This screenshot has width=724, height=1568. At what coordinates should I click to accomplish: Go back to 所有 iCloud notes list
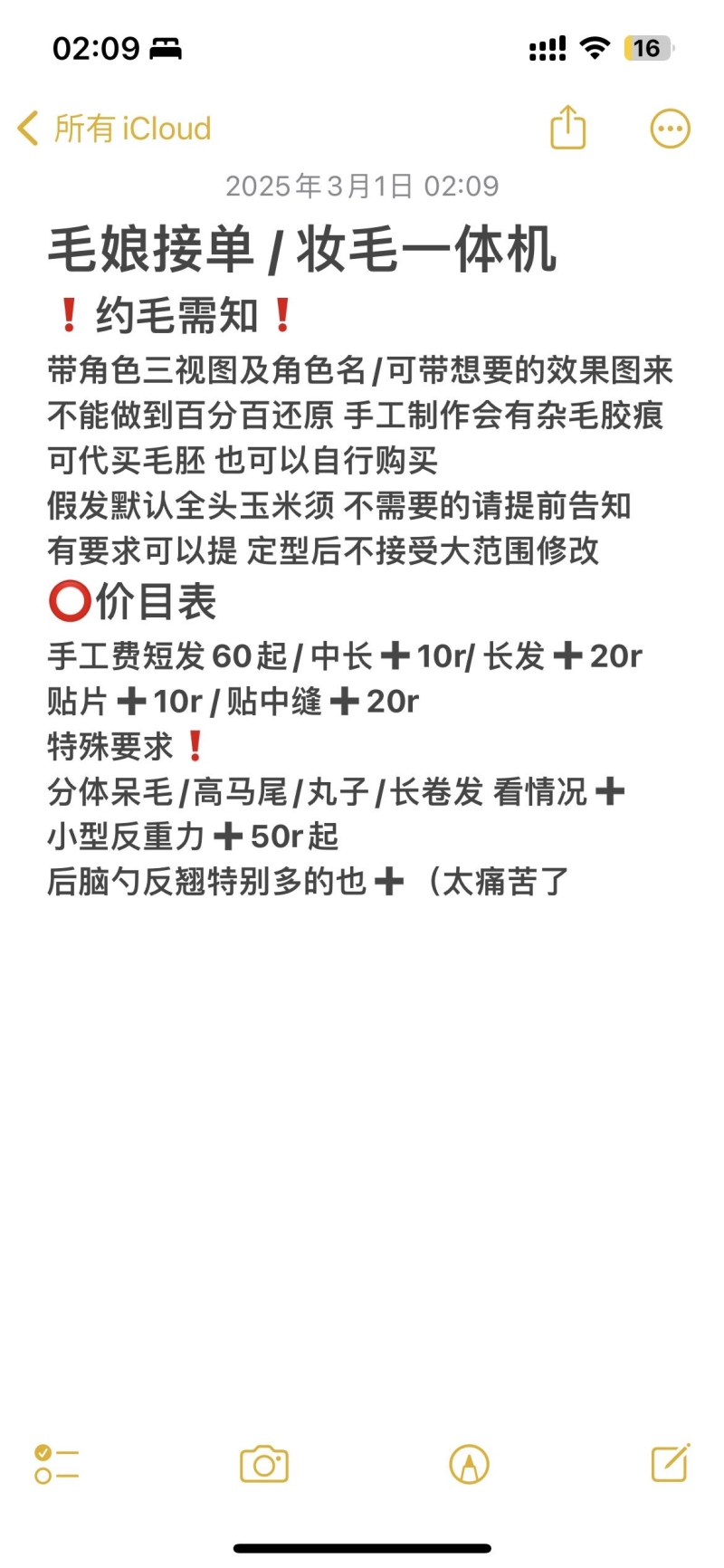114,129
